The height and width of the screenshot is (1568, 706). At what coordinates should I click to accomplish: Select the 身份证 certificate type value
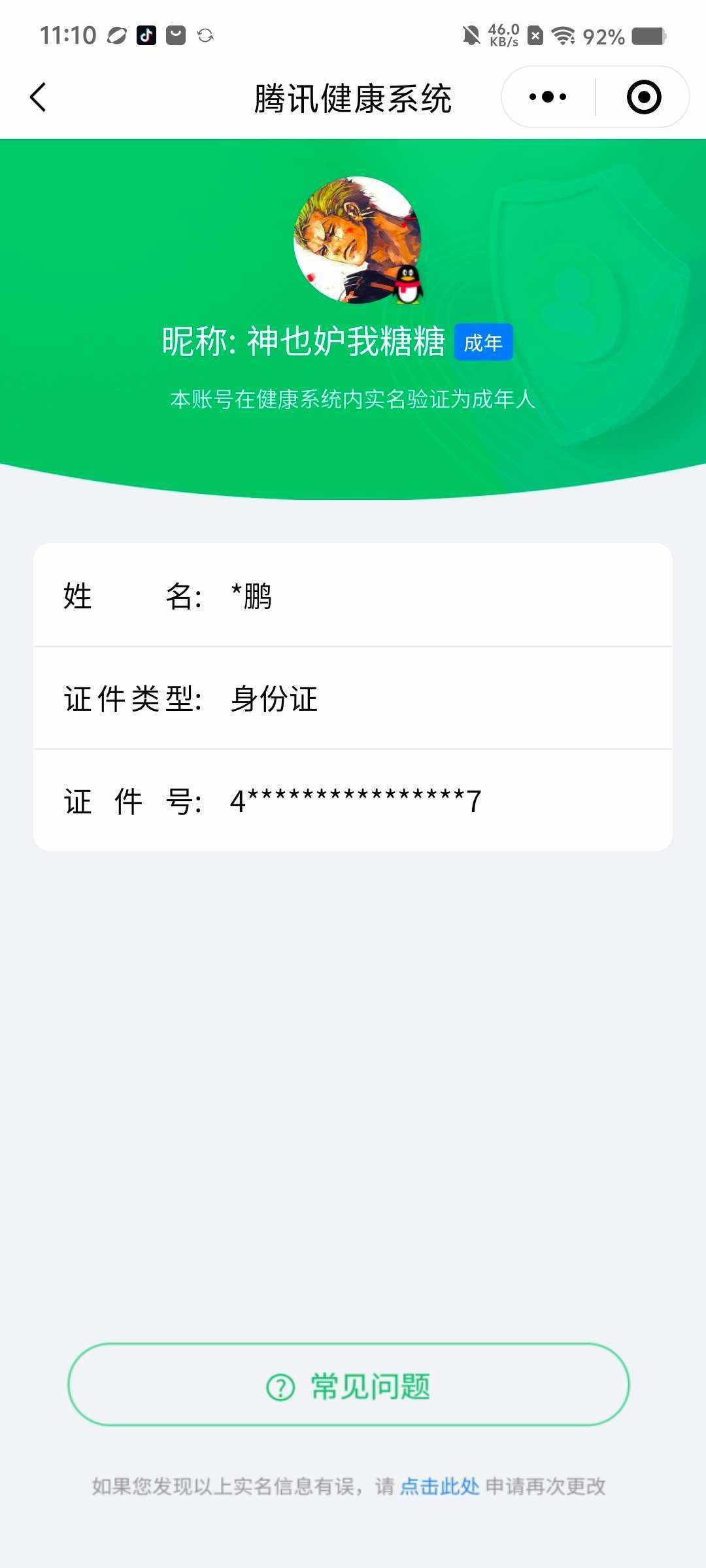275,699
